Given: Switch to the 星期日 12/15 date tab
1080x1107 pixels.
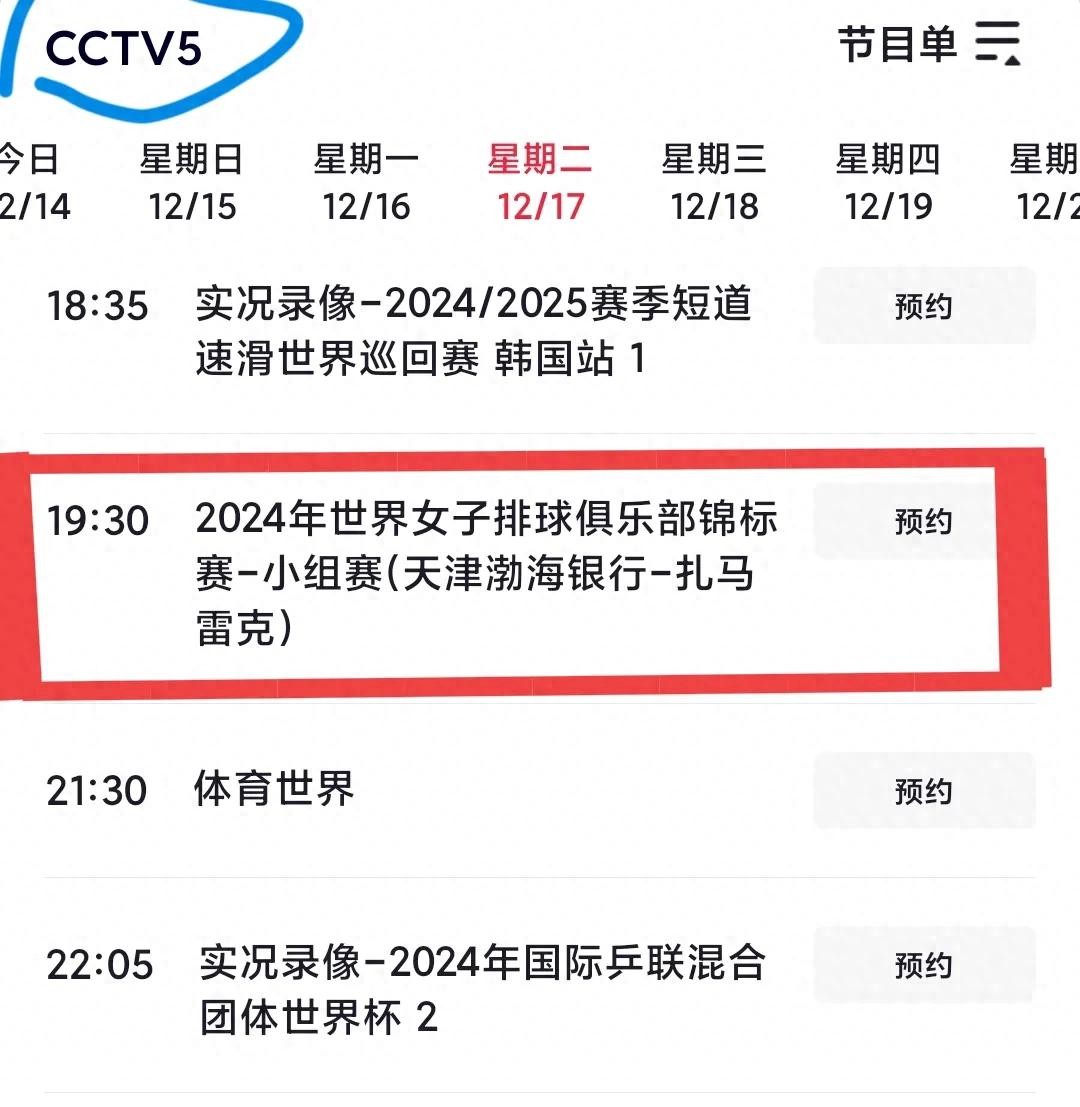Looking at the screenshot, I should tap(191, 183).
